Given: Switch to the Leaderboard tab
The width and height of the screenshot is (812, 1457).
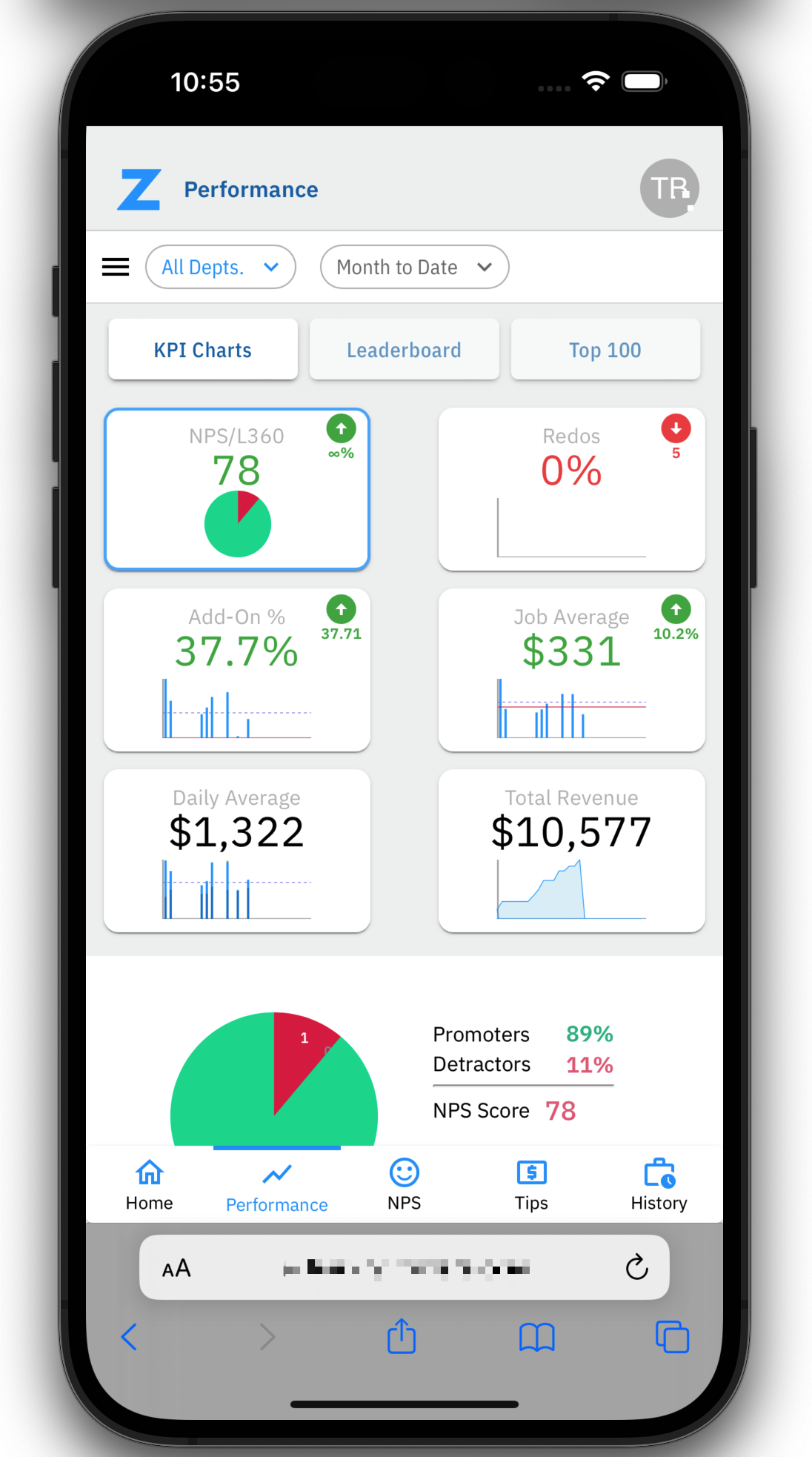Looking at the screenshot, I should pyautogui.click(x=405, y=350).
